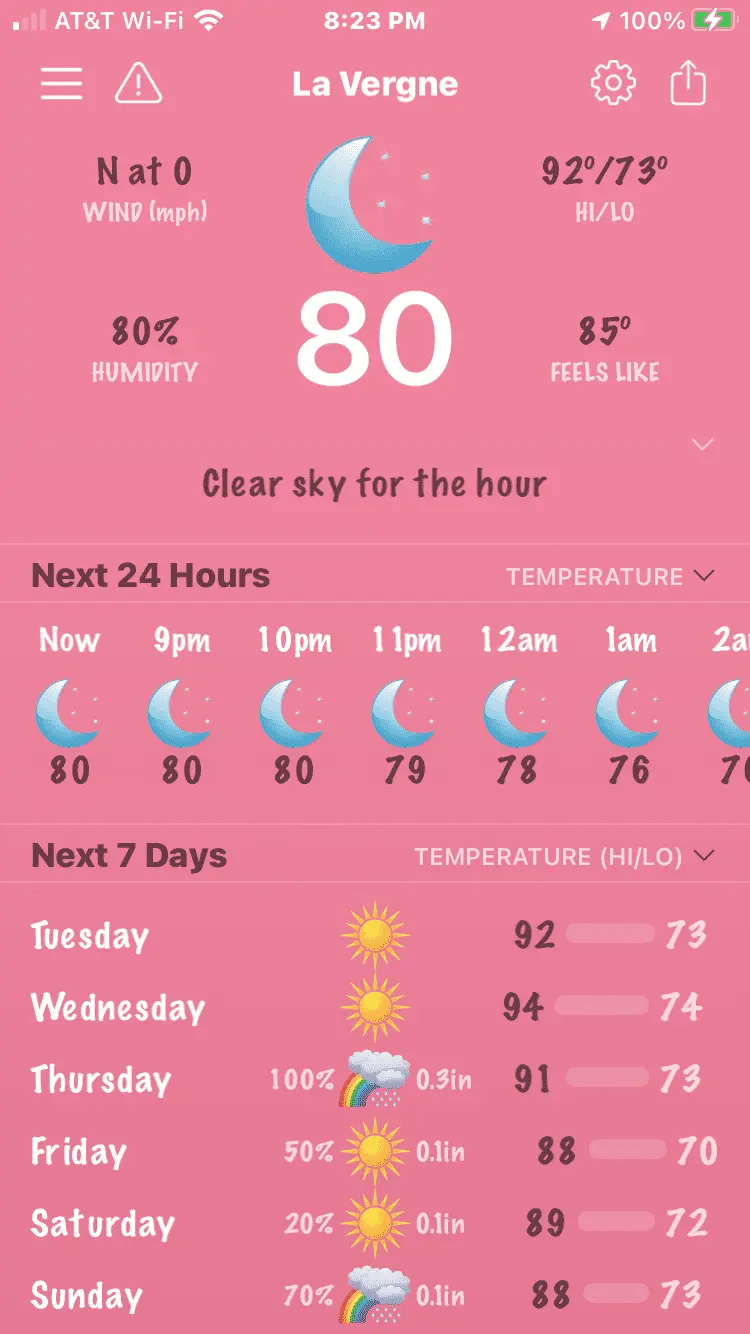Select the Sunday forecast row

375,1295
